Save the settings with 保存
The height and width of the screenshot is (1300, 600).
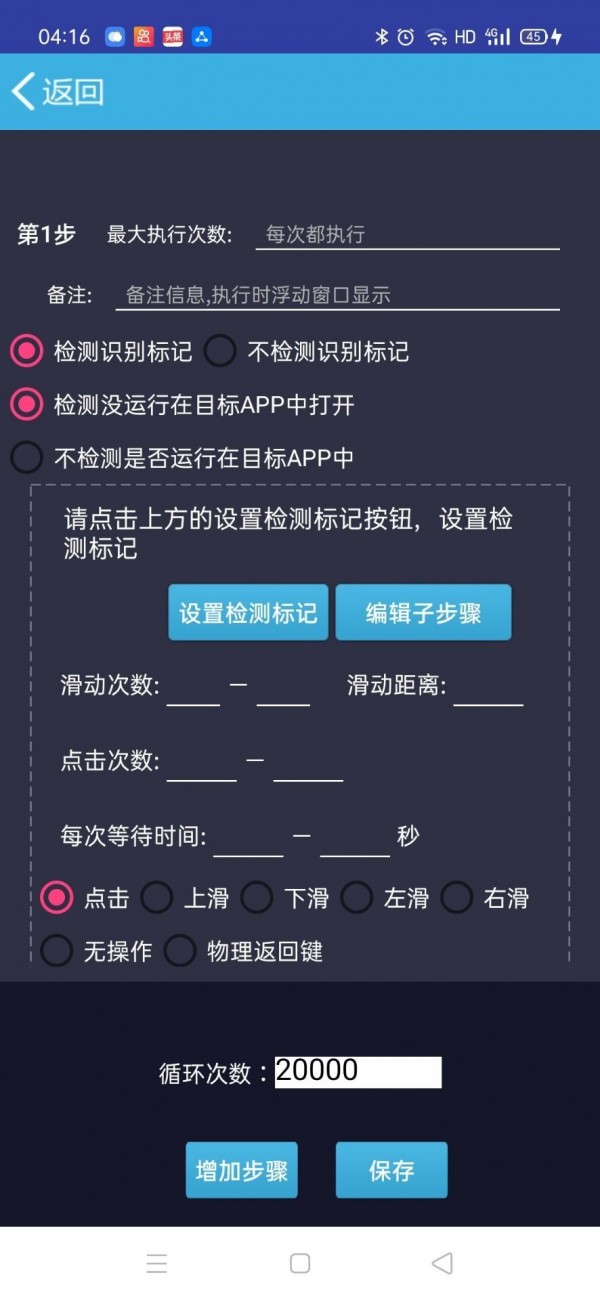[x=391, y=1170]
